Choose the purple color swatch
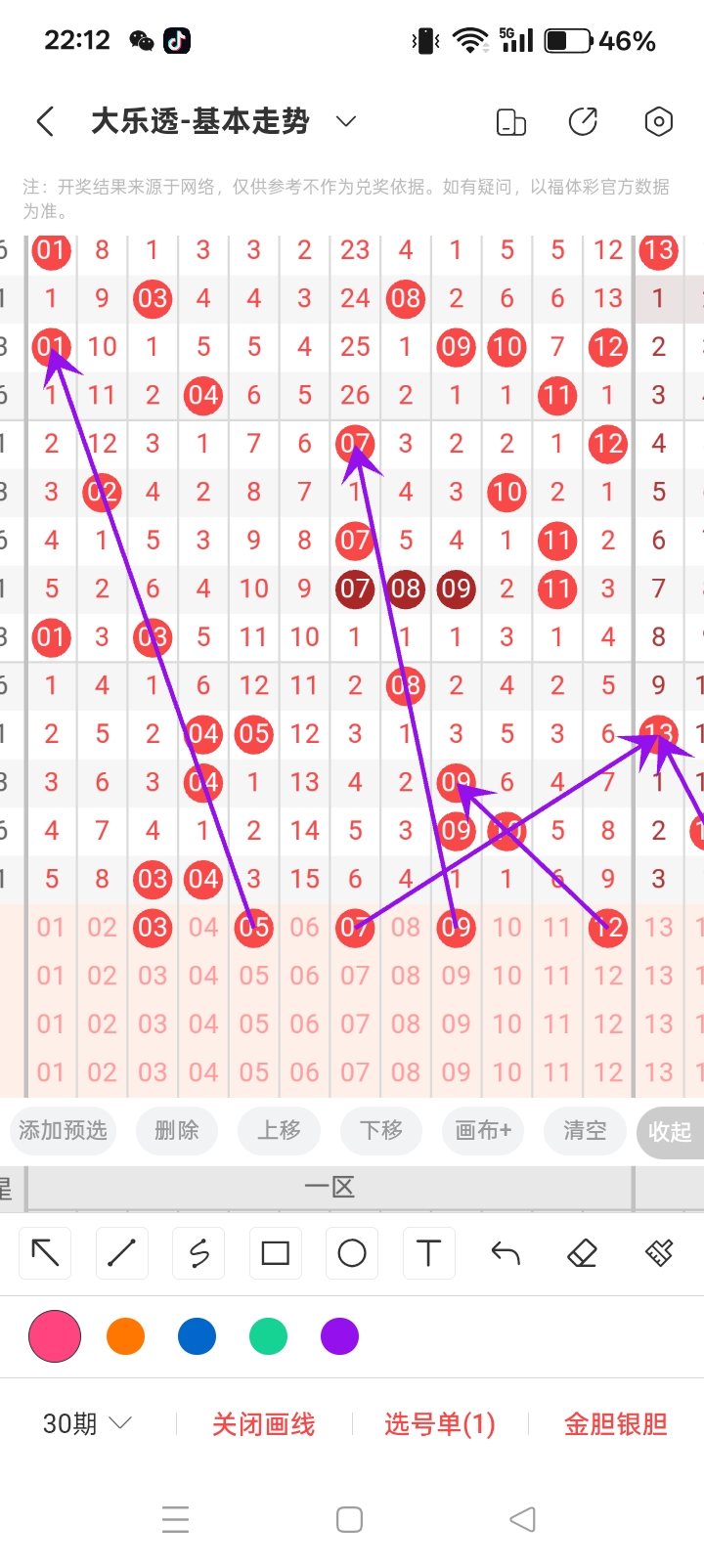This screenshot has width=704, height=1568. [339, 1336]
